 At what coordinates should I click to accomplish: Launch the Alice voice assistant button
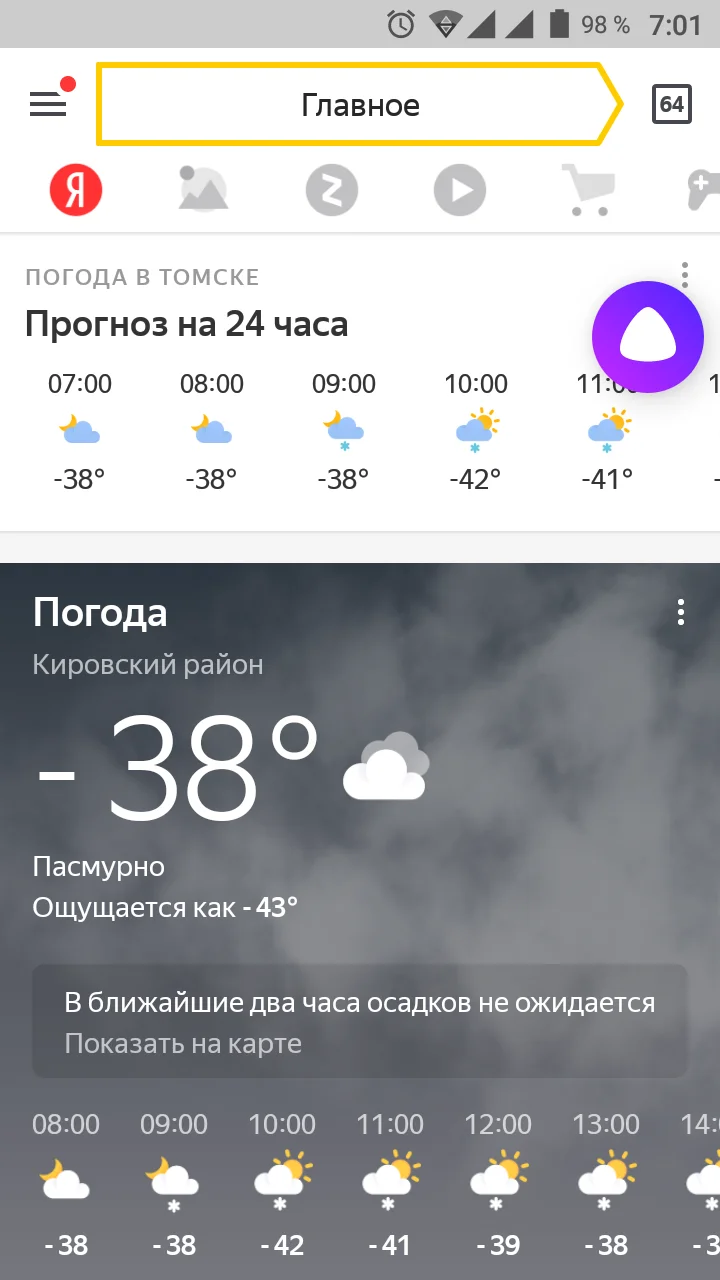(648, 337)
